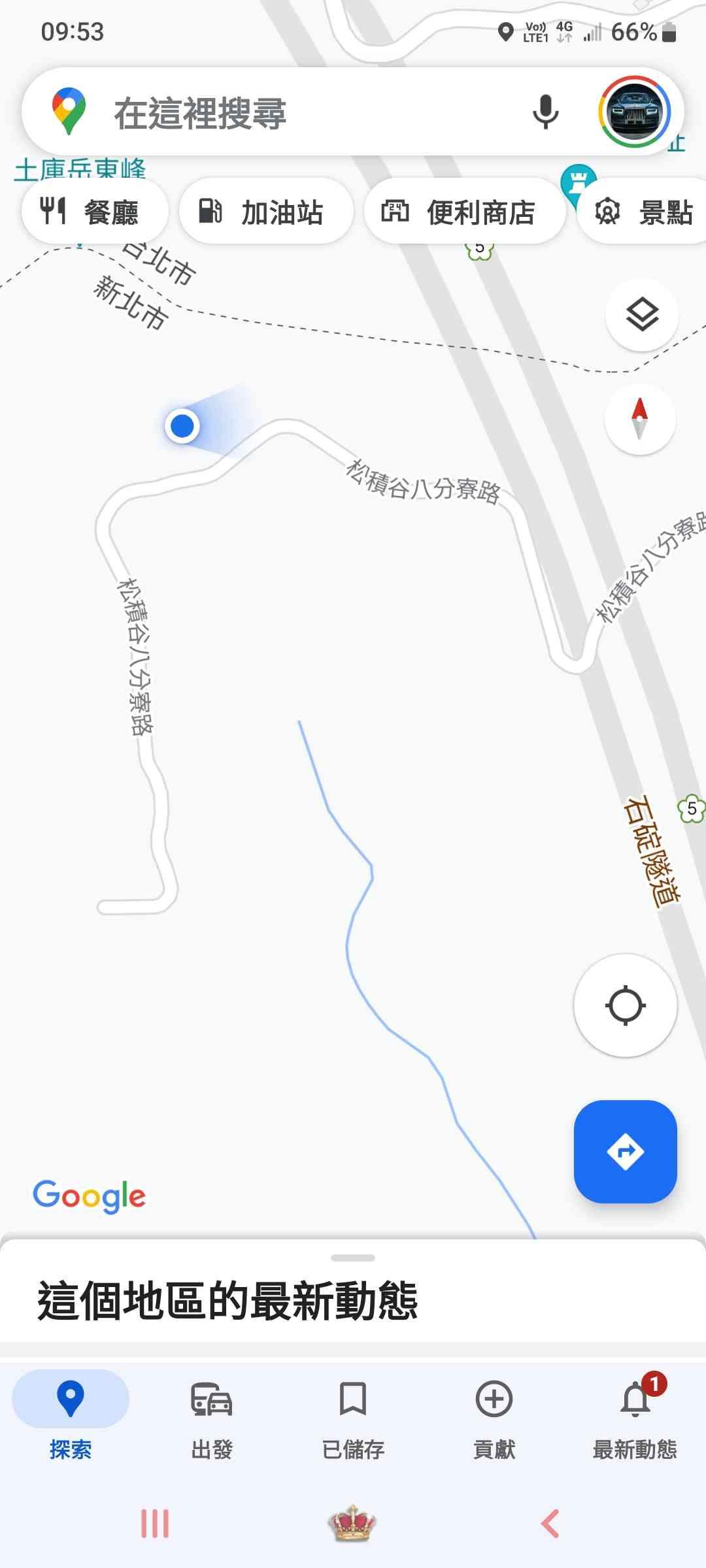The image size is (706, 1568).
Task: Select the 便利商店 chip
Action: [464, 212]
